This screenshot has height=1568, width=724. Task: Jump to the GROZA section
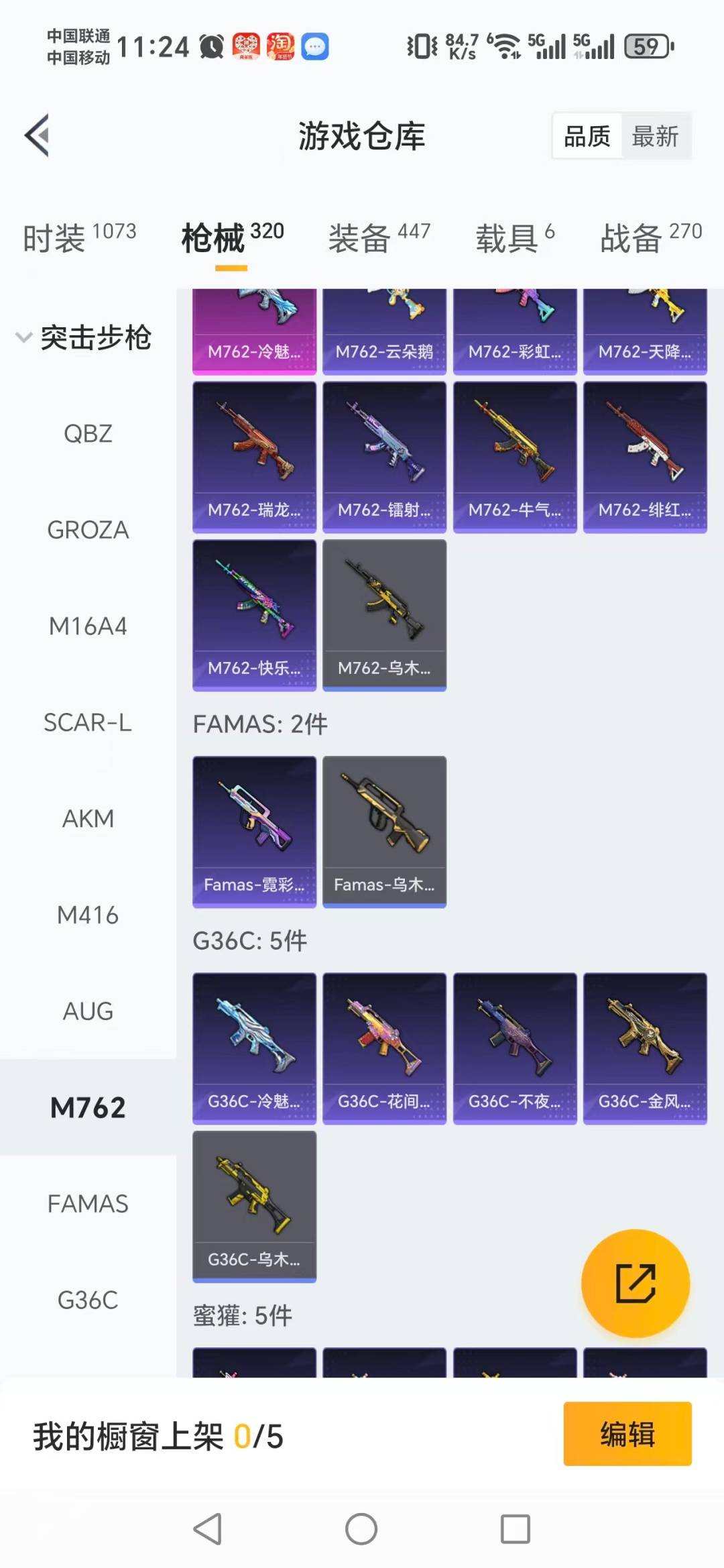coord(88,530)
